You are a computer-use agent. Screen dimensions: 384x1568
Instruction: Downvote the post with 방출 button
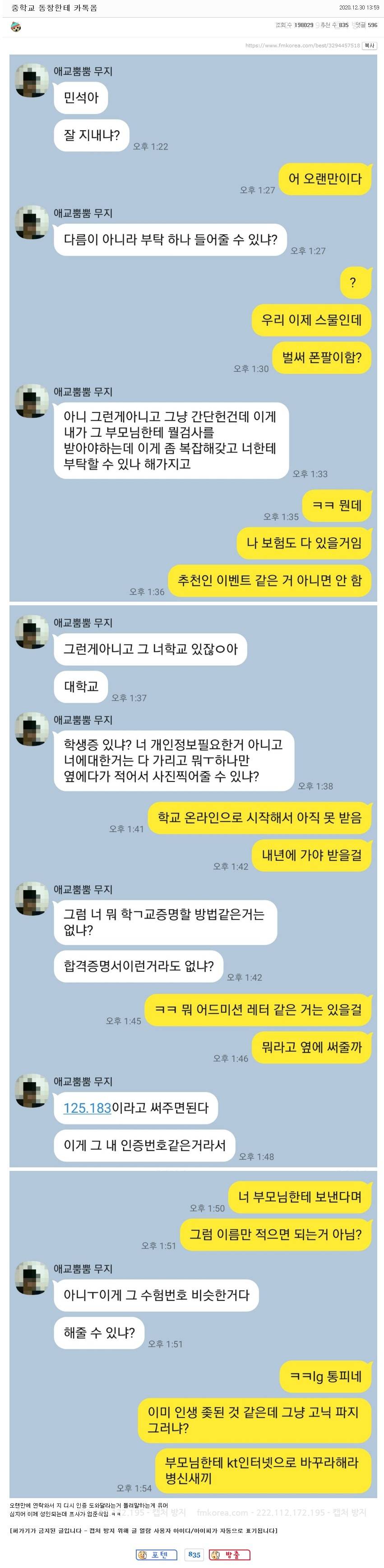(x=229, y=1554)
